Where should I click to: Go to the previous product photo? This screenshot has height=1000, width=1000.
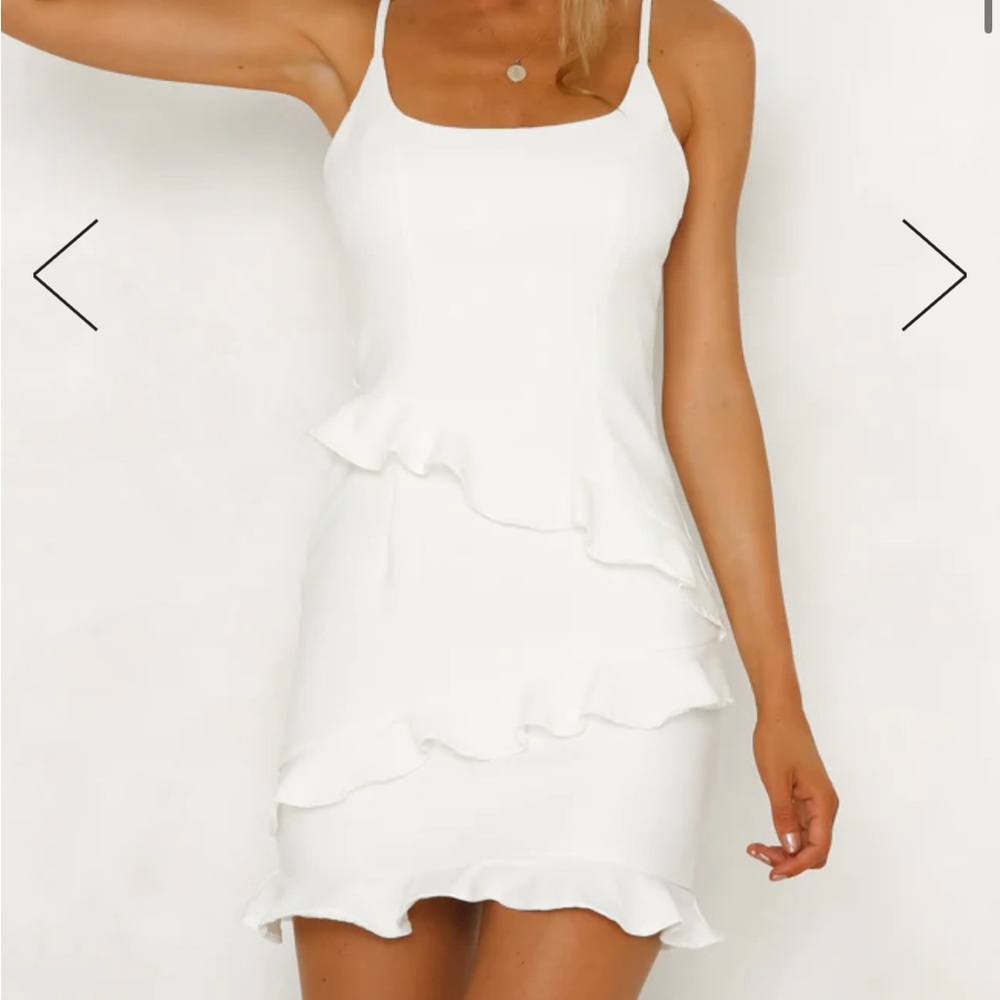[66, 276]
